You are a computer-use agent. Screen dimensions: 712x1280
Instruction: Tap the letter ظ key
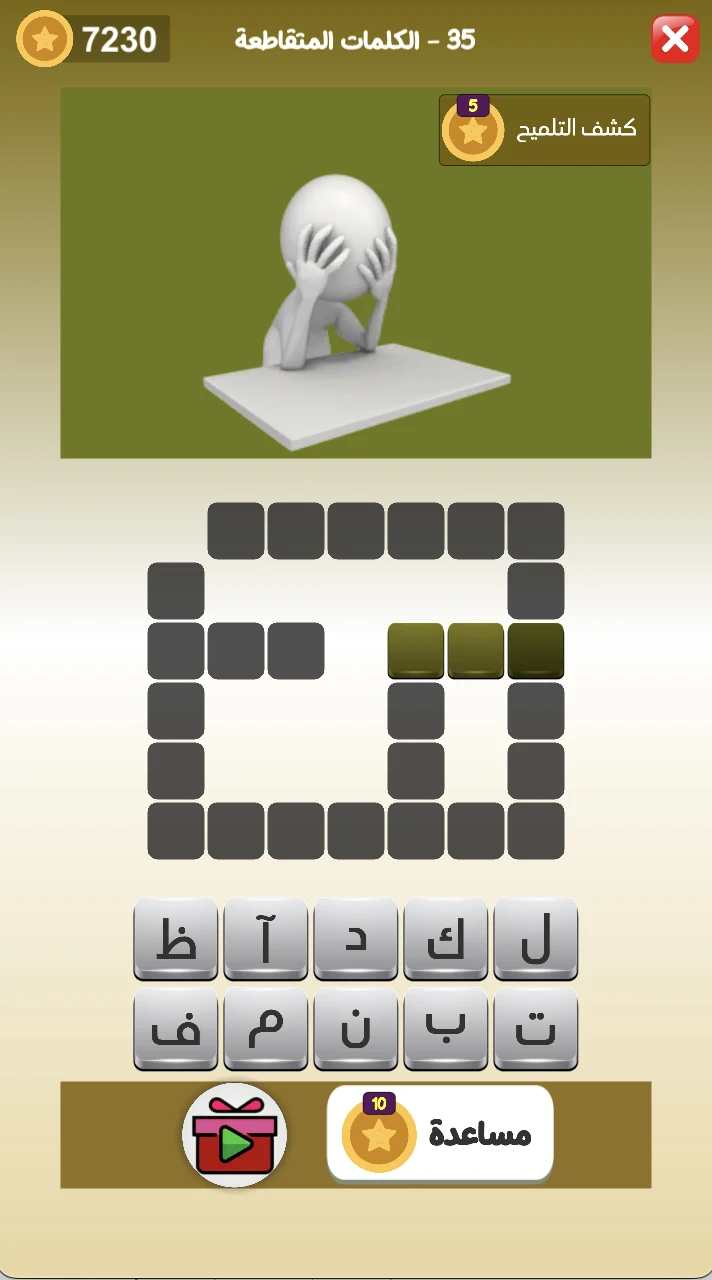176,939
